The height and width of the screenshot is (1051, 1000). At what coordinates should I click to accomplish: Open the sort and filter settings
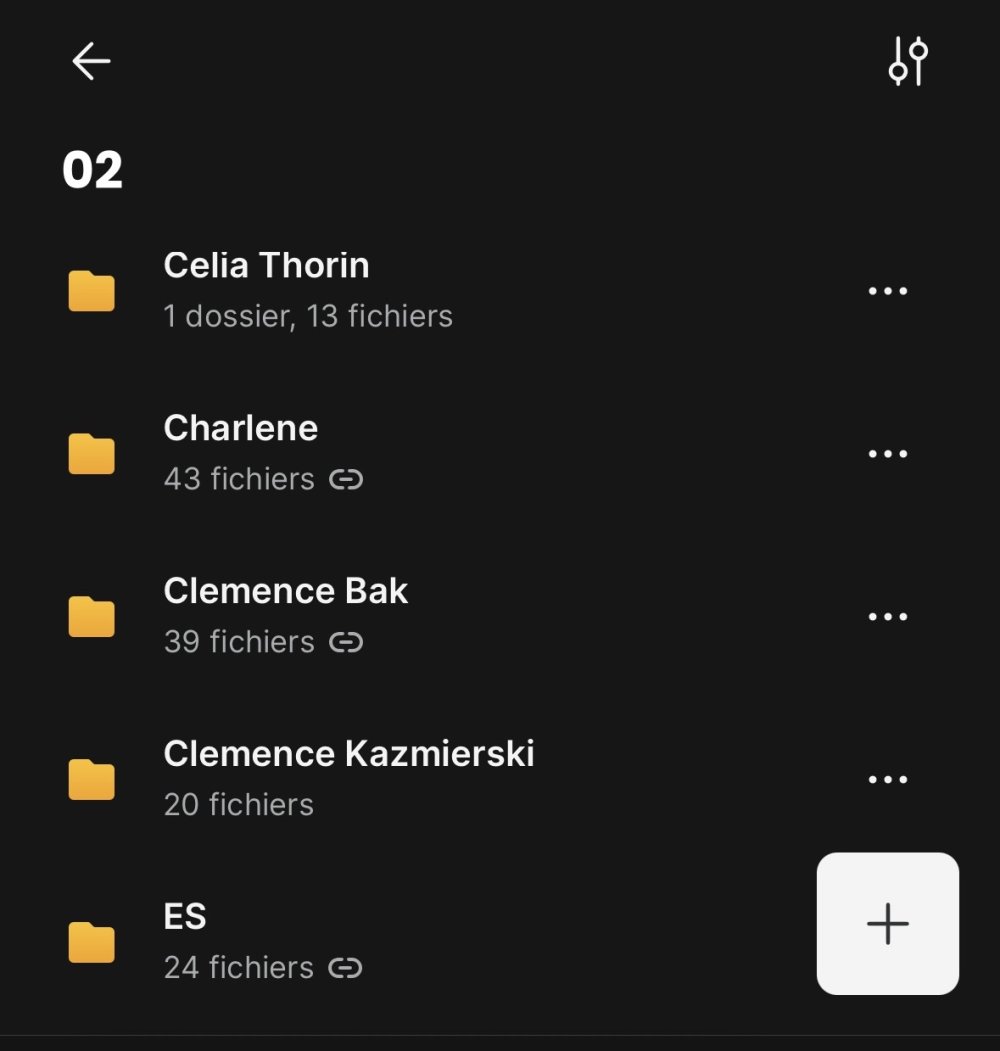908,62
